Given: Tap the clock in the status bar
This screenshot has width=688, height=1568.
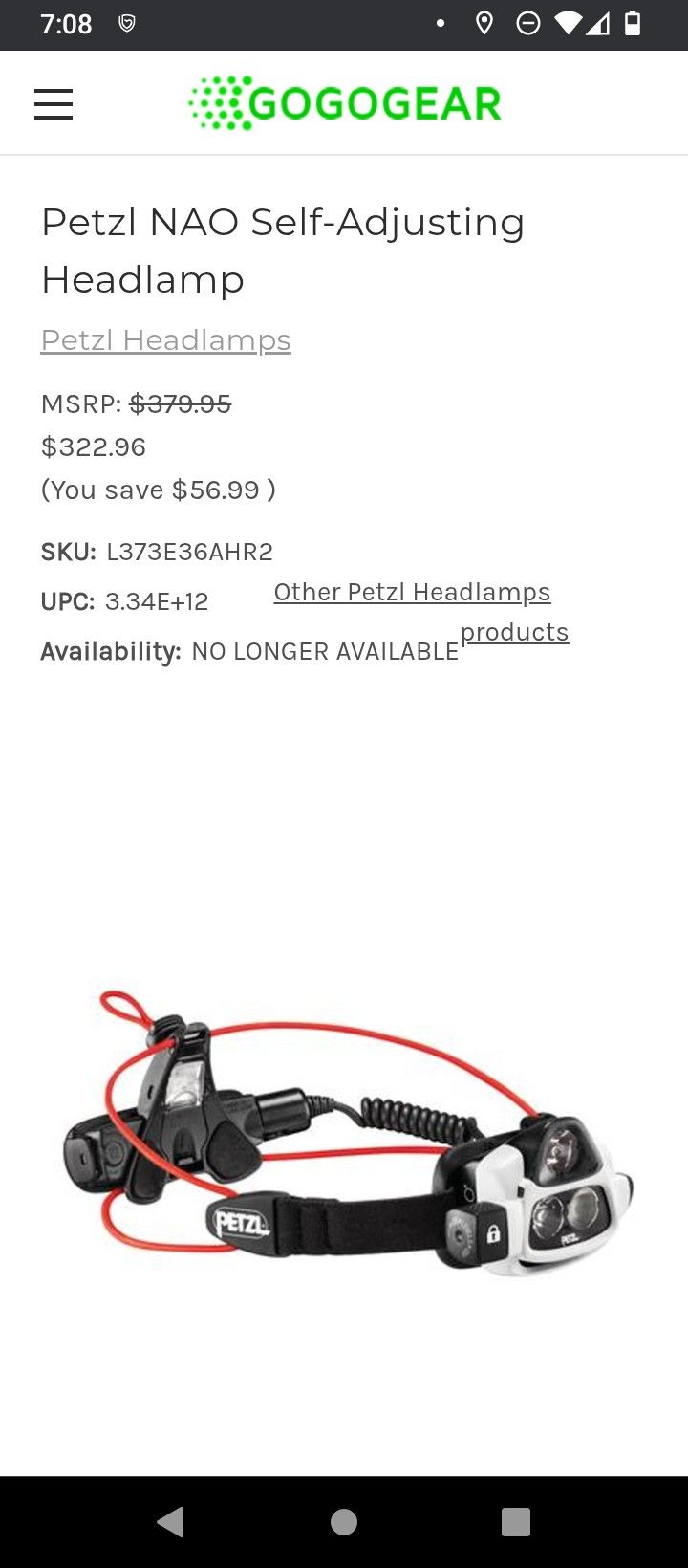Looking at the screenshot, I should tap(65, 24).
